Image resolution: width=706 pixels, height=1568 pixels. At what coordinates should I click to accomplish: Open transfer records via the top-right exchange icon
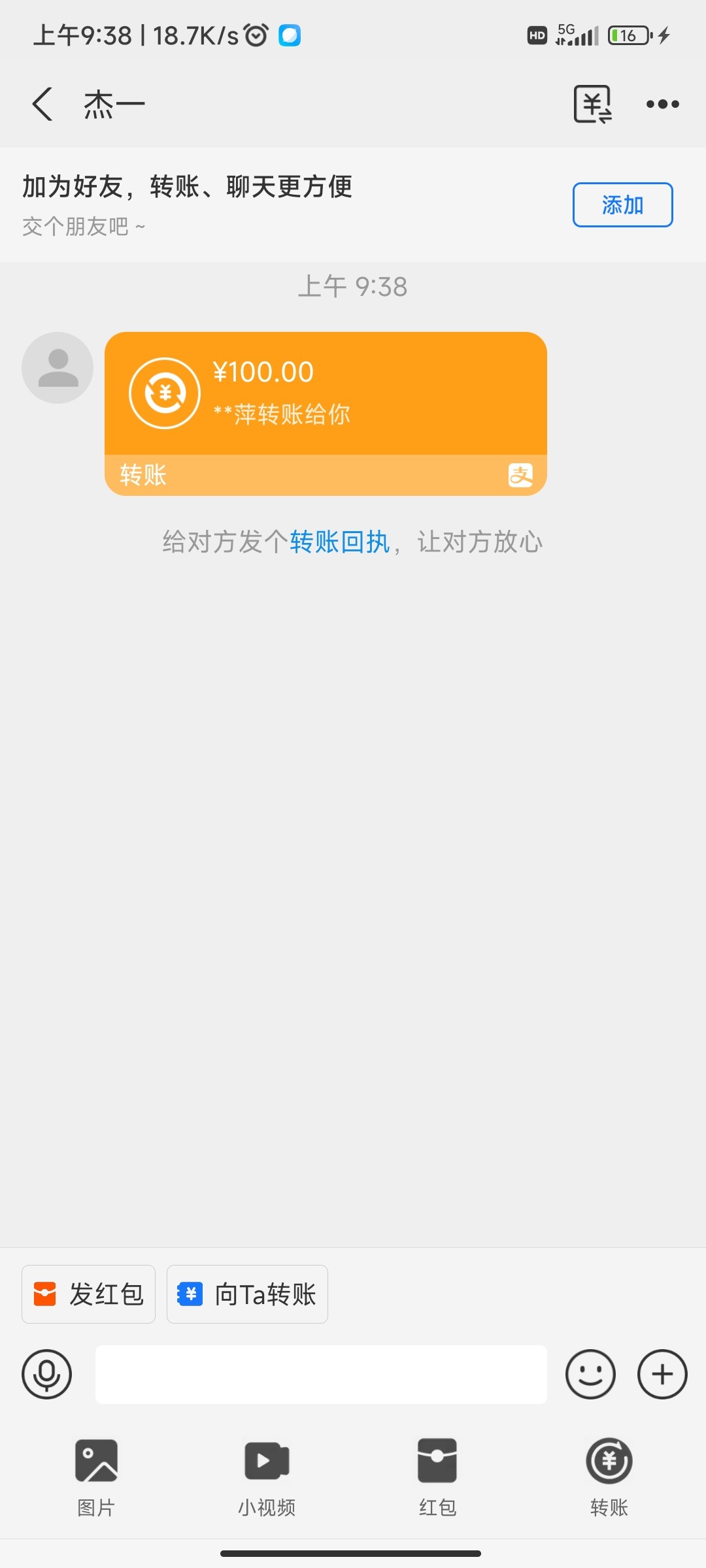point(592,103)
